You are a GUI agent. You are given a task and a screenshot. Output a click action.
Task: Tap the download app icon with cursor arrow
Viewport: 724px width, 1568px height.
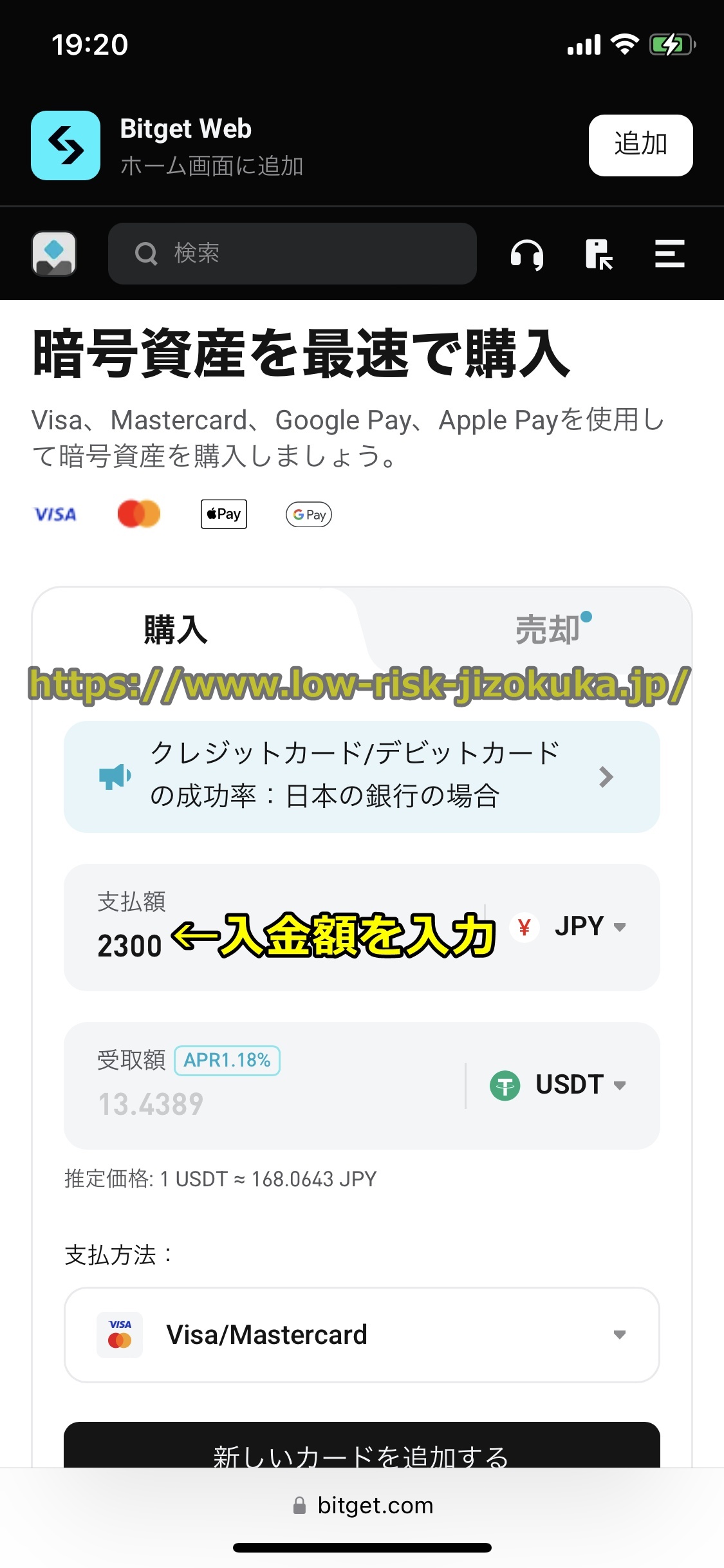point(598,254)
